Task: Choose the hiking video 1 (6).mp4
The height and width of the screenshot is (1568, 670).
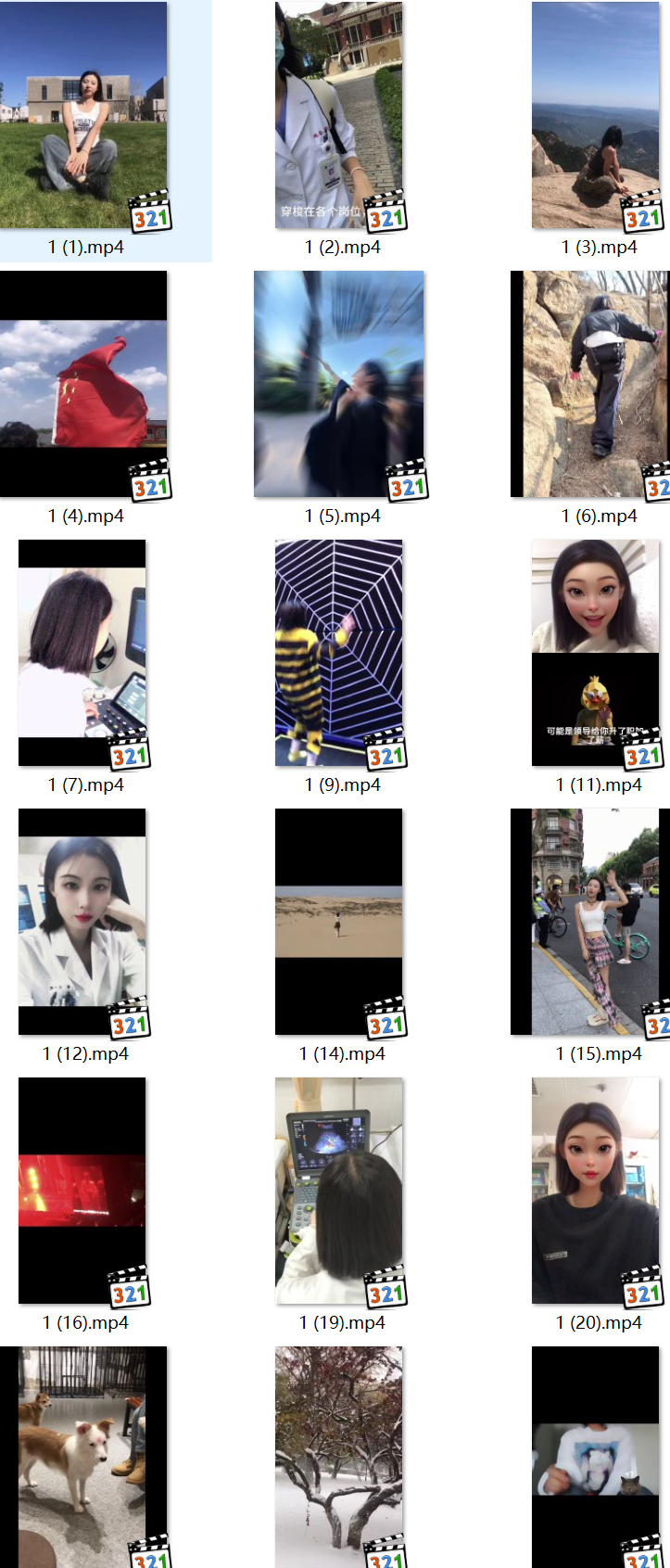Action: point(593,384)
